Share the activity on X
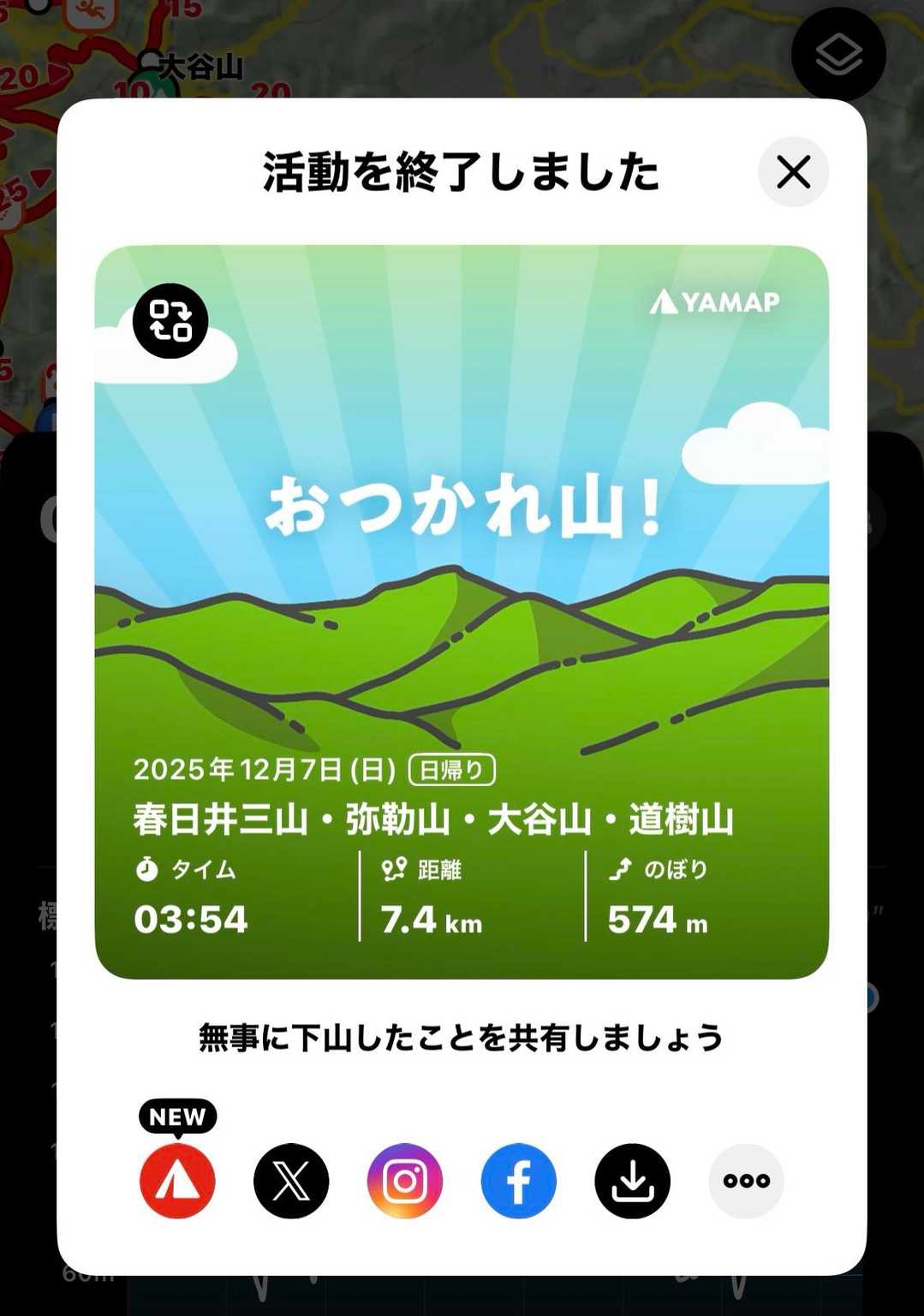This screenshot has height=1316, width=924. coord(291,1181)
